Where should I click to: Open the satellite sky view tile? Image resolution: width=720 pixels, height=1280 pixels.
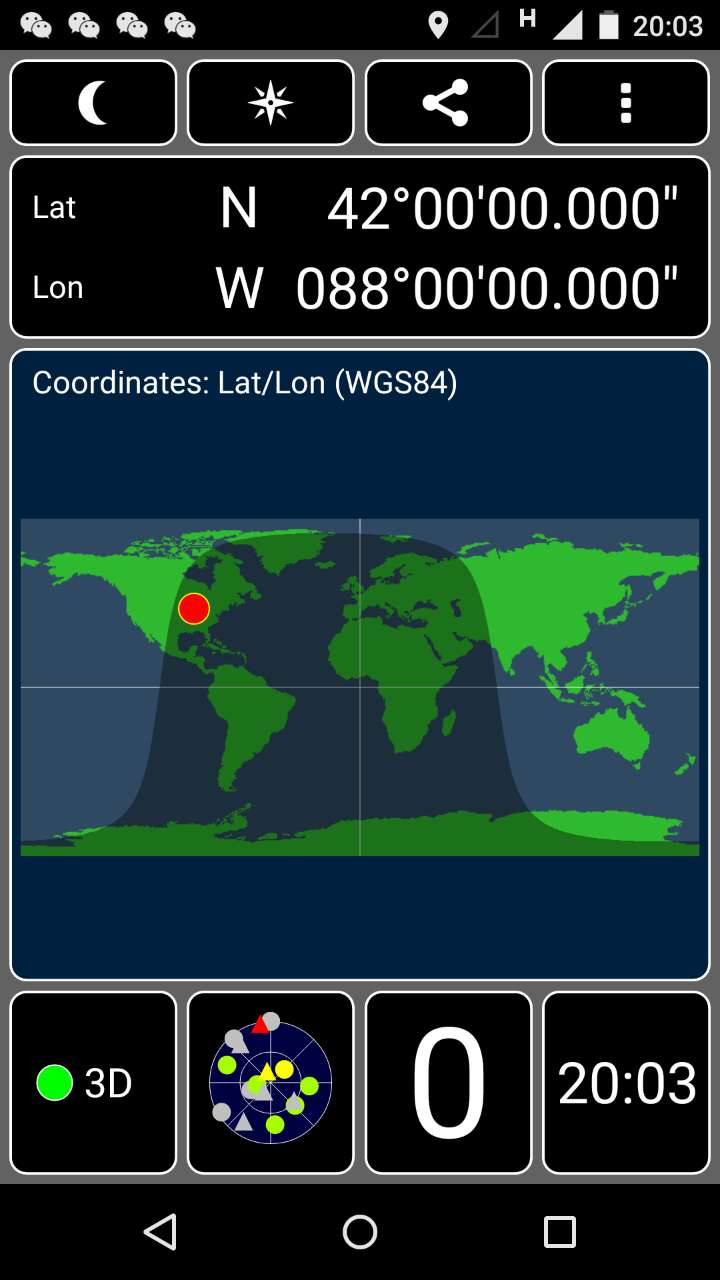click(271, 1082)
